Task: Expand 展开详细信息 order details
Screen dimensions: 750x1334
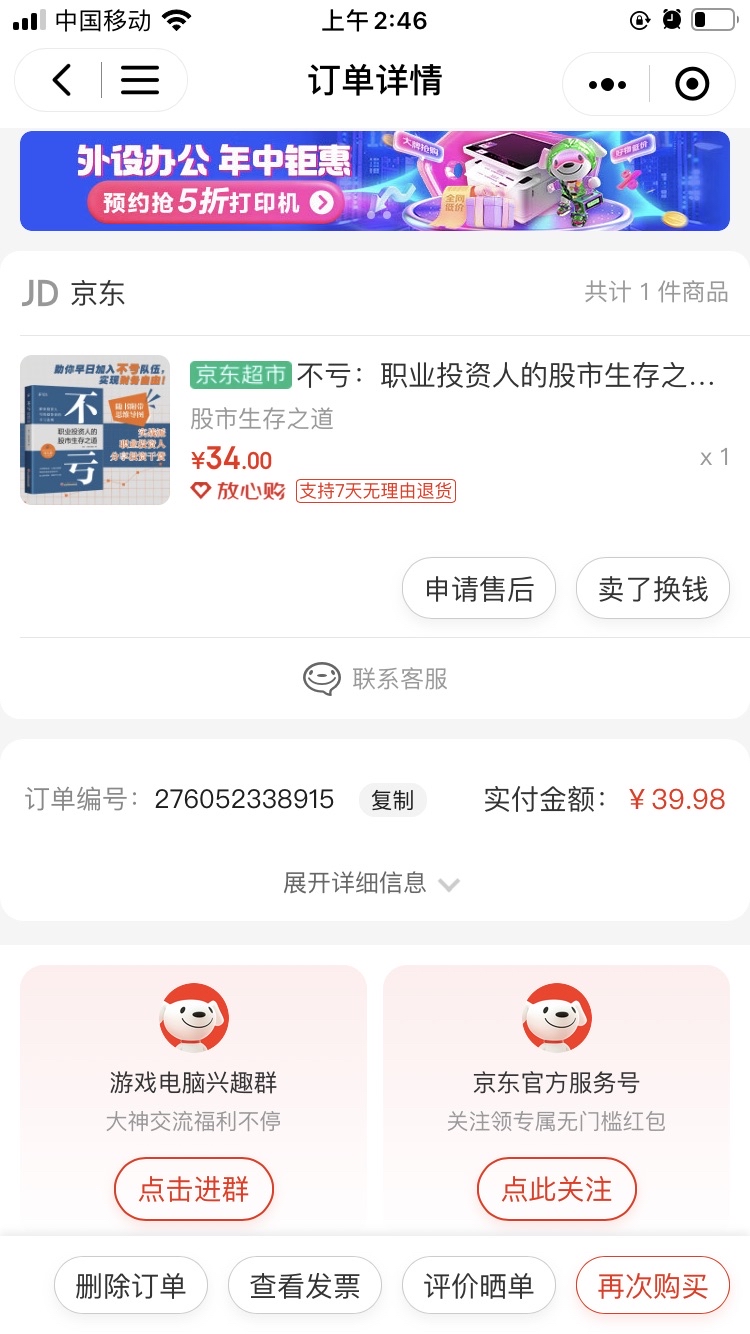Action: 370,883
